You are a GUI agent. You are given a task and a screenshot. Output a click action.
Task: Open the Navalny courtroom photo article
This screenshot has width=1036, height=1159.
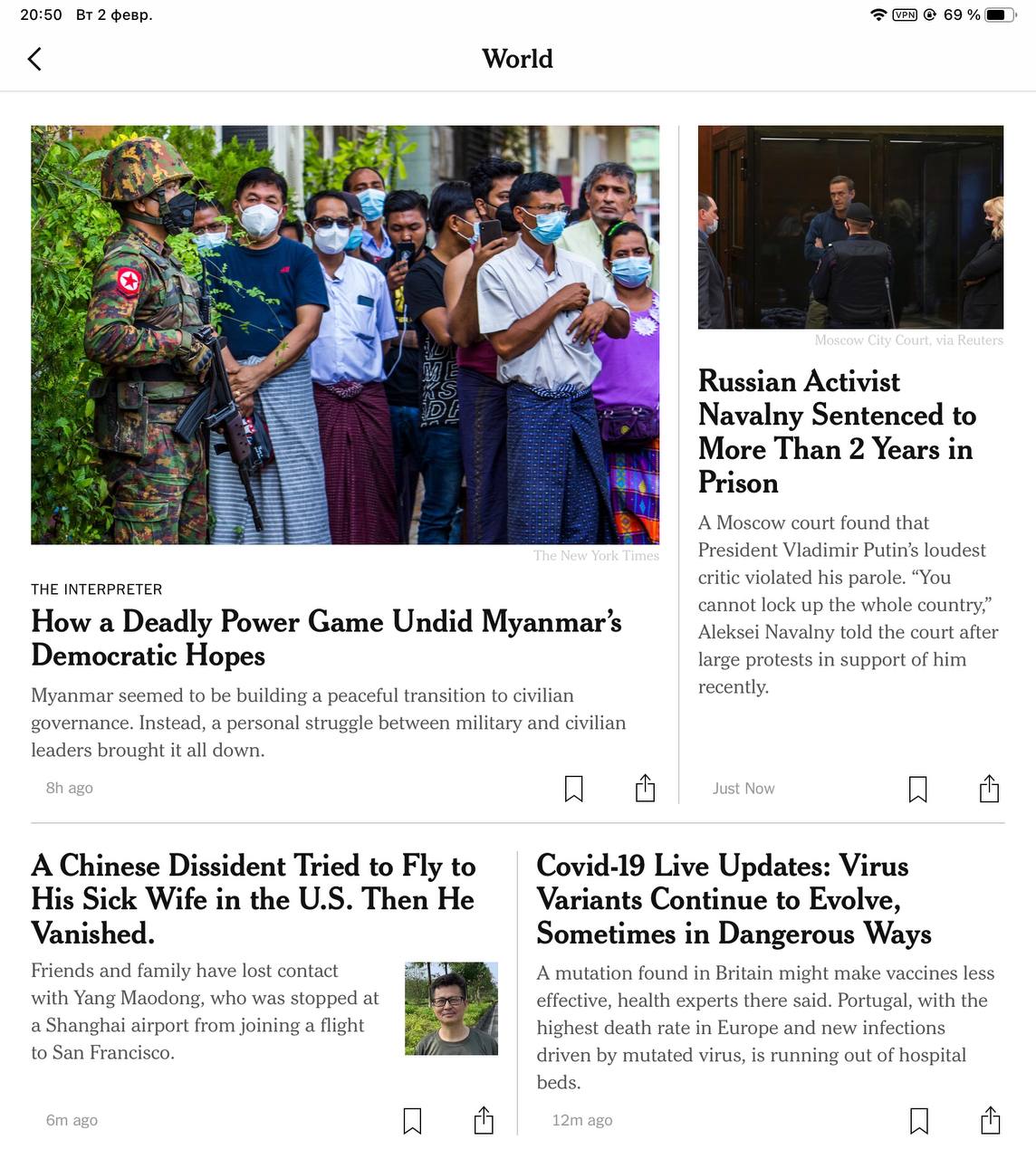850,227
